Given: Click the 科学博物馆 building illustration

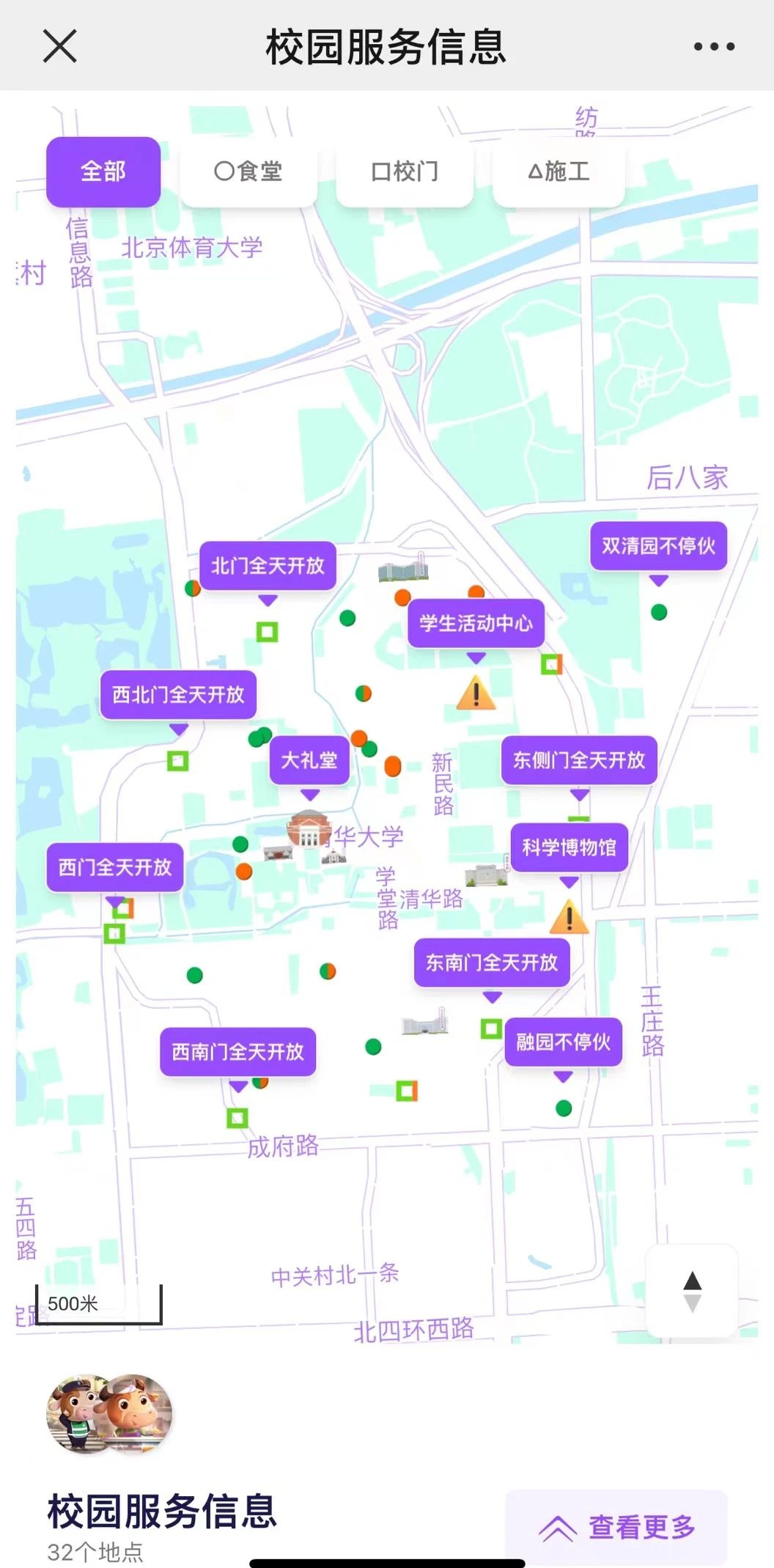Looking at the screenshot, I should coord(485,874).
